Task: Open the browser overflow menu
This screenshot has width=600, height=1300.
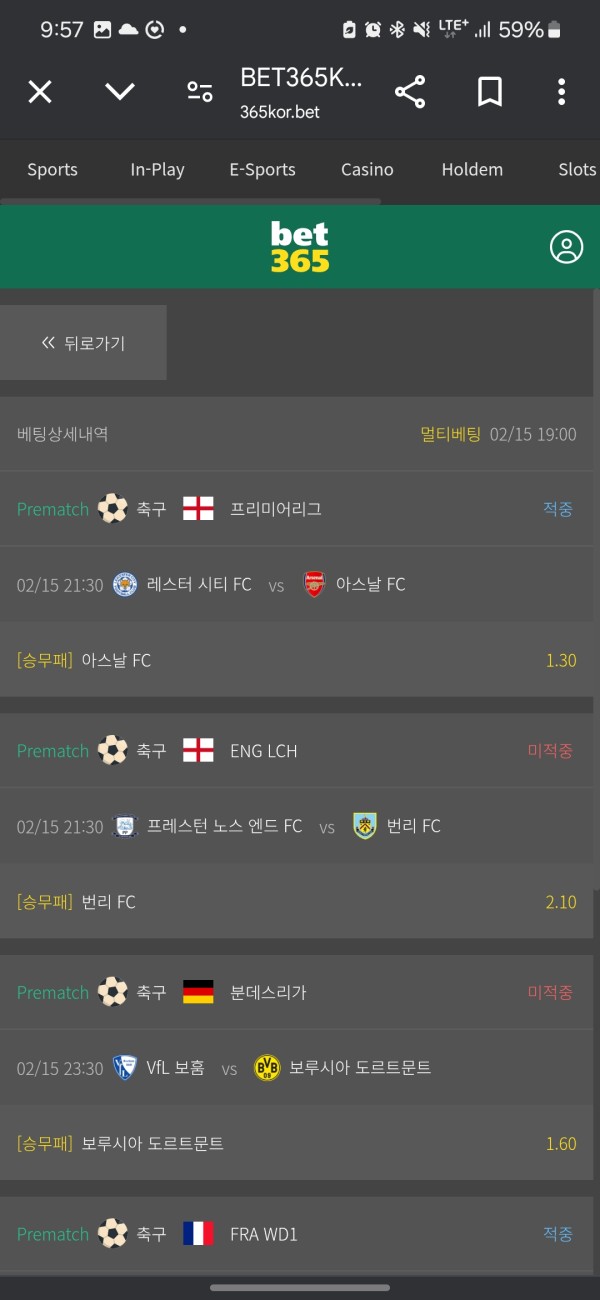Action: pyautogui.click(x=561, y=93)
